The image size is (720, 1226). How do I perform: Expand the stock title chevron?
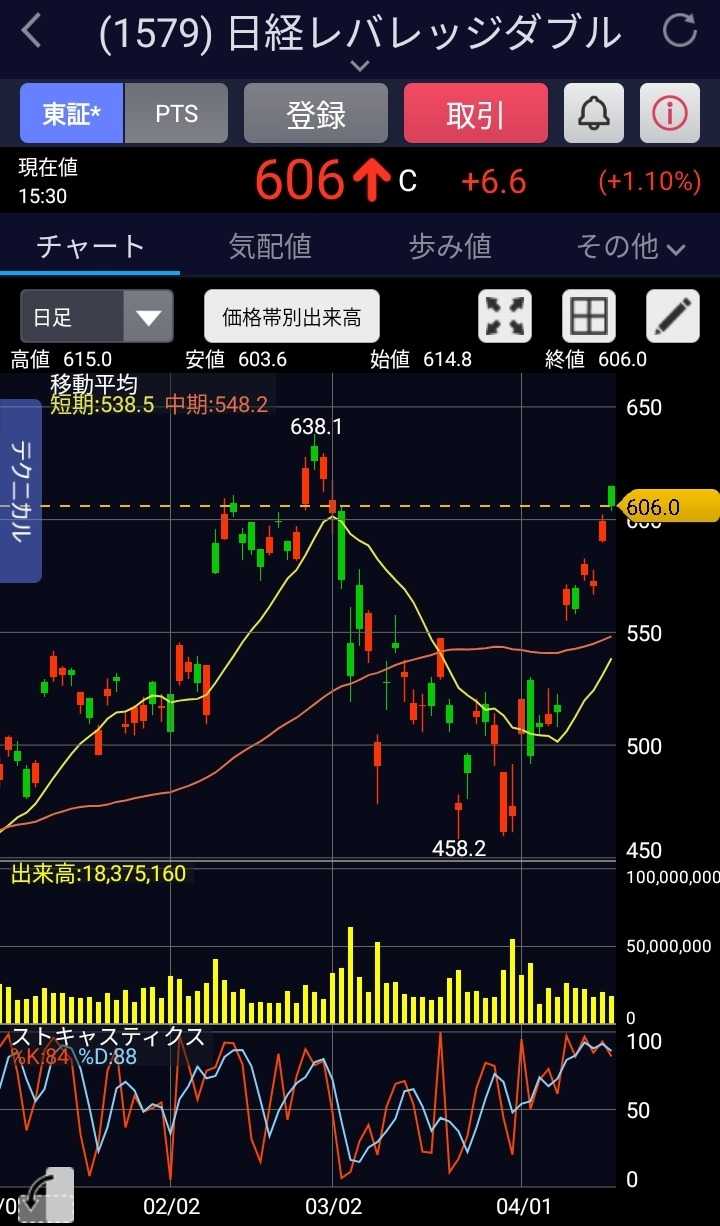[x=360, y=66]
